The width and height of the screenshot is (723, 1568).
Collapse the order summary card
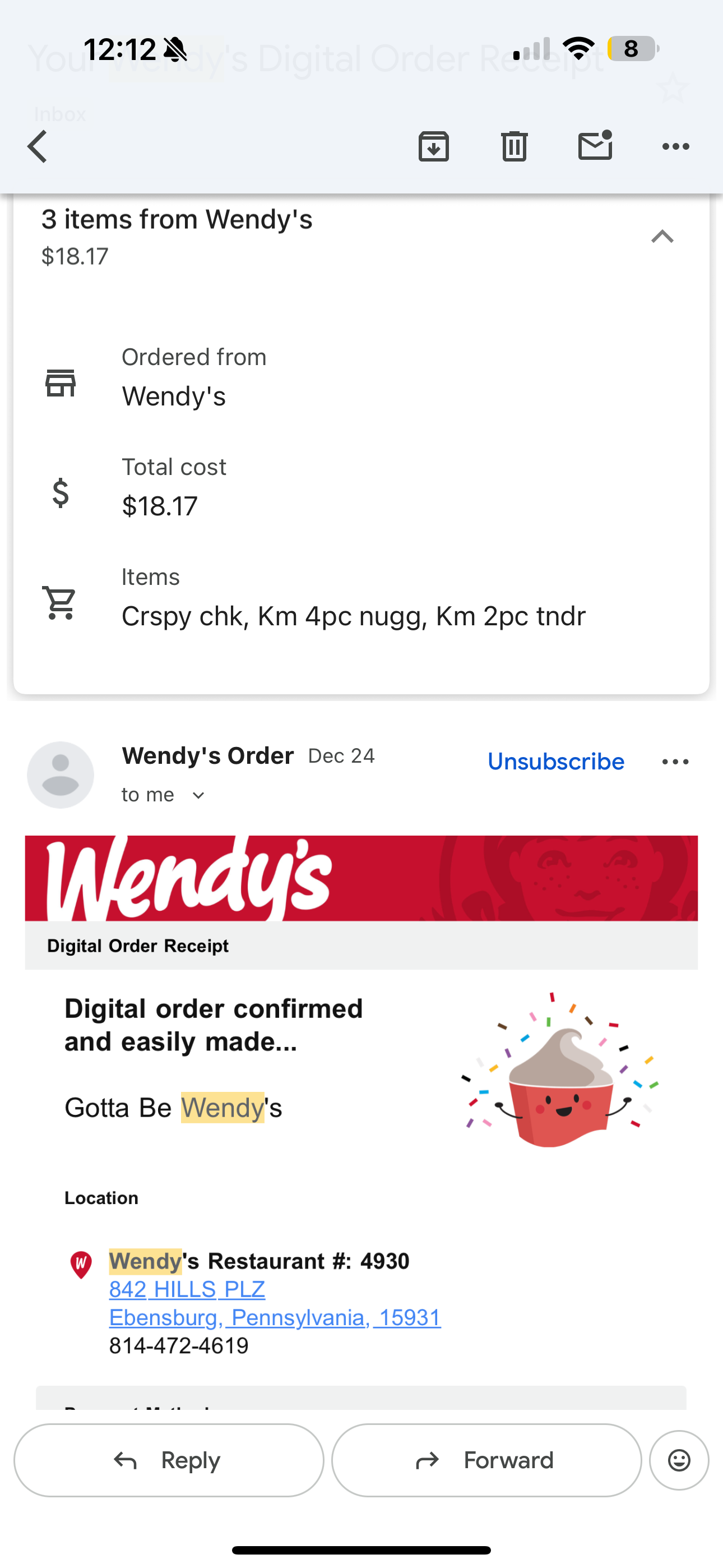(662, 237)
